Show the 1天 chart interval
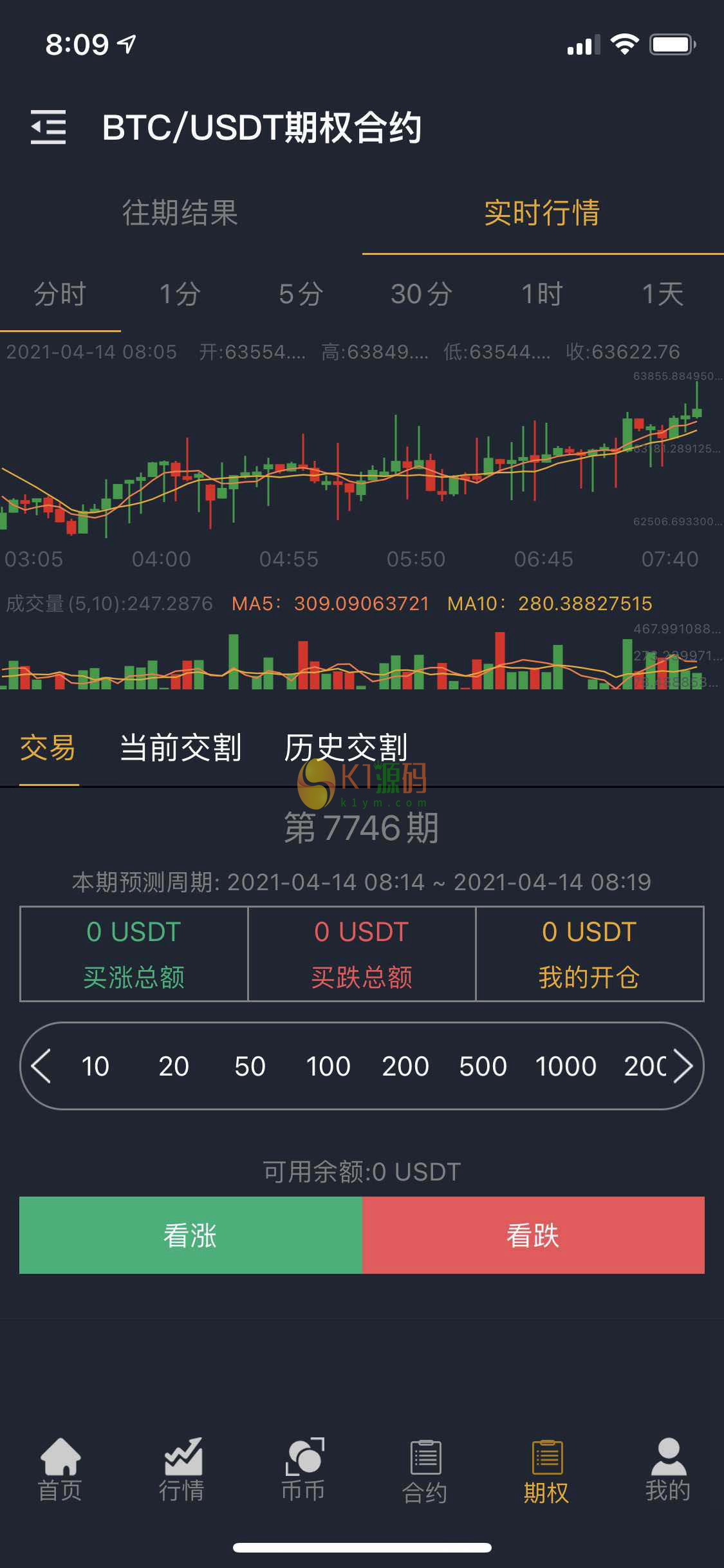The image size is (724, 1568). (663, 294)
